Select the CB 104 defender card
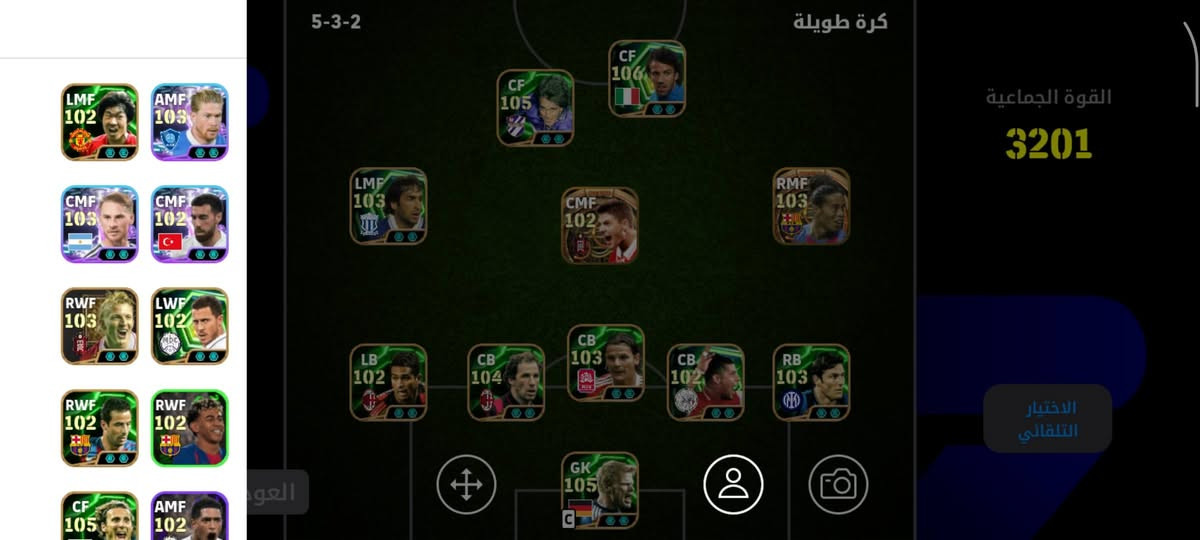The width and height of the screenshot is (1200, 540). pos(506,382)
